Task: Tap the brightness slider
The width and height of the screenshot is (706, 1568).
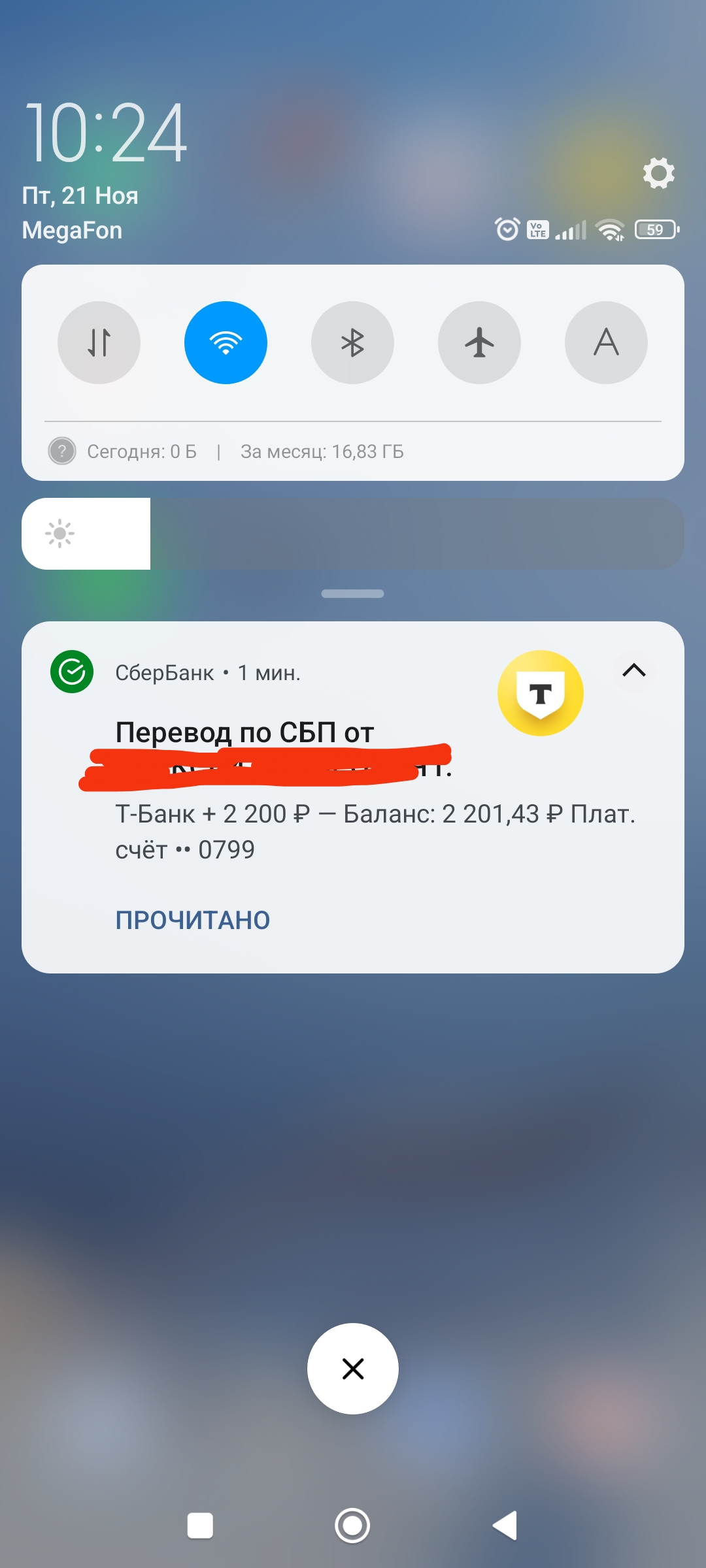Action: point(353,534)
